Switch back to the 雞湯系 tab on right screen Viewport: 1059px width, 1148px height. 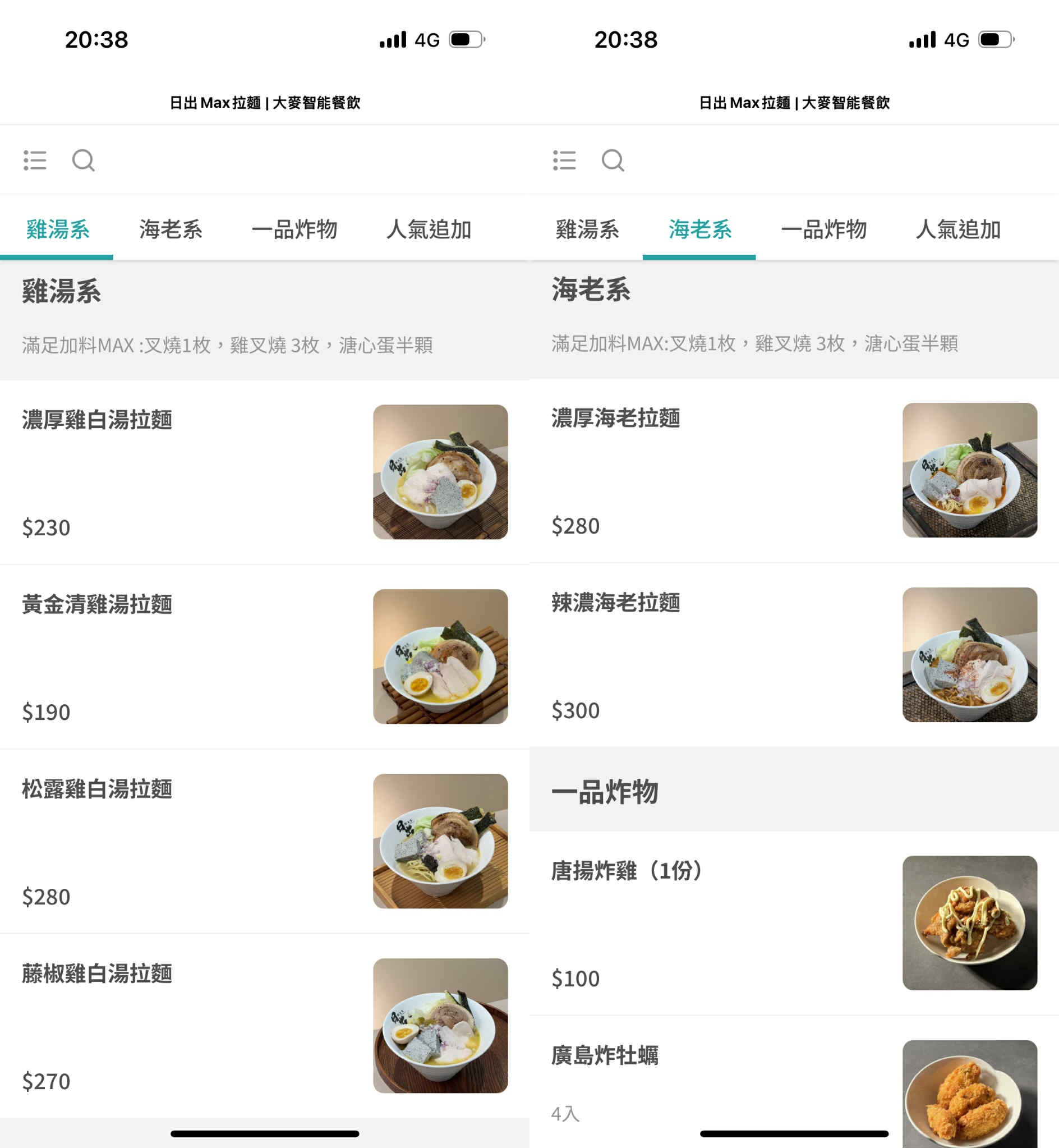(x=587, y=229)
